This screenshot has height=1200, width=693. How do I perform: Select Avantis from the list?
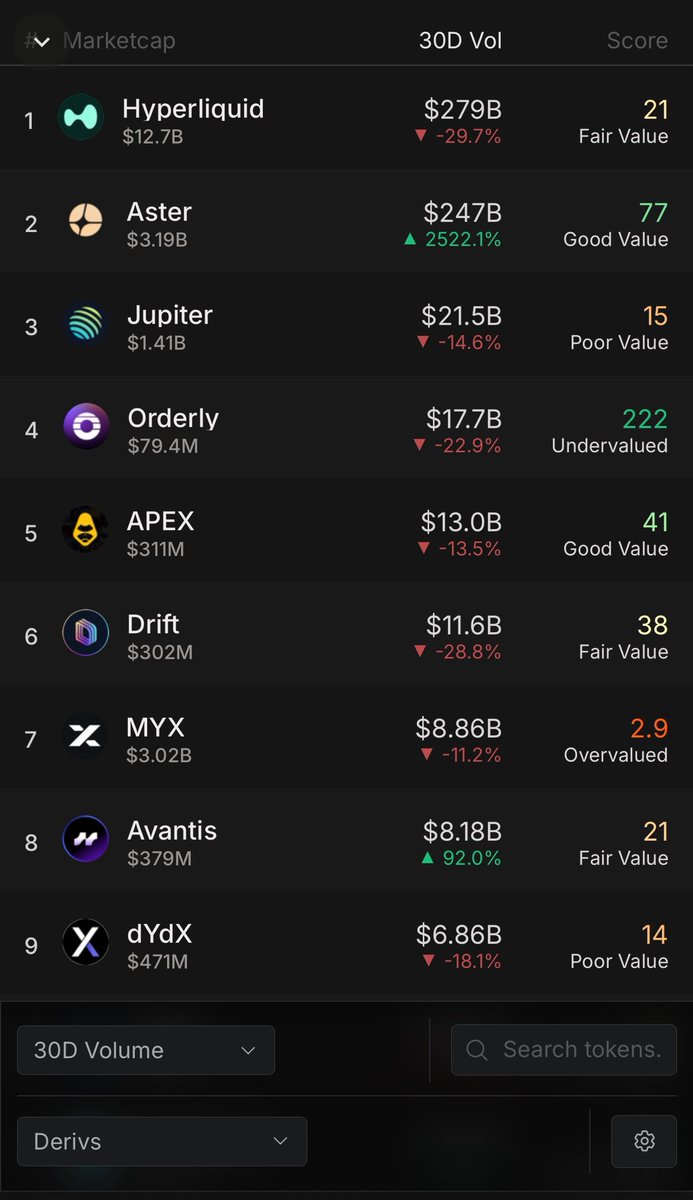[172, 841]
